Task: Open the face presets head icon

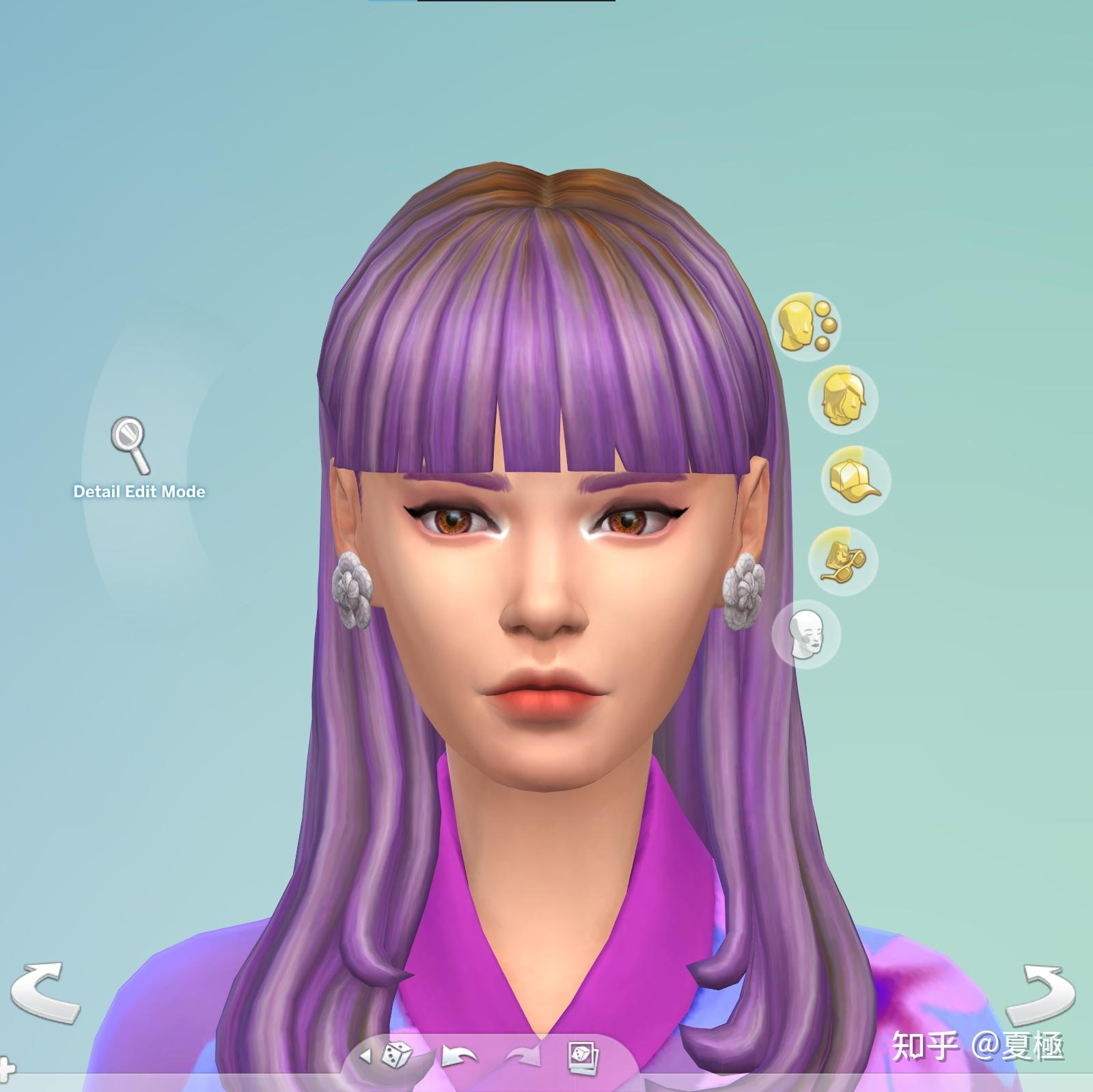Action: point(805,327)
